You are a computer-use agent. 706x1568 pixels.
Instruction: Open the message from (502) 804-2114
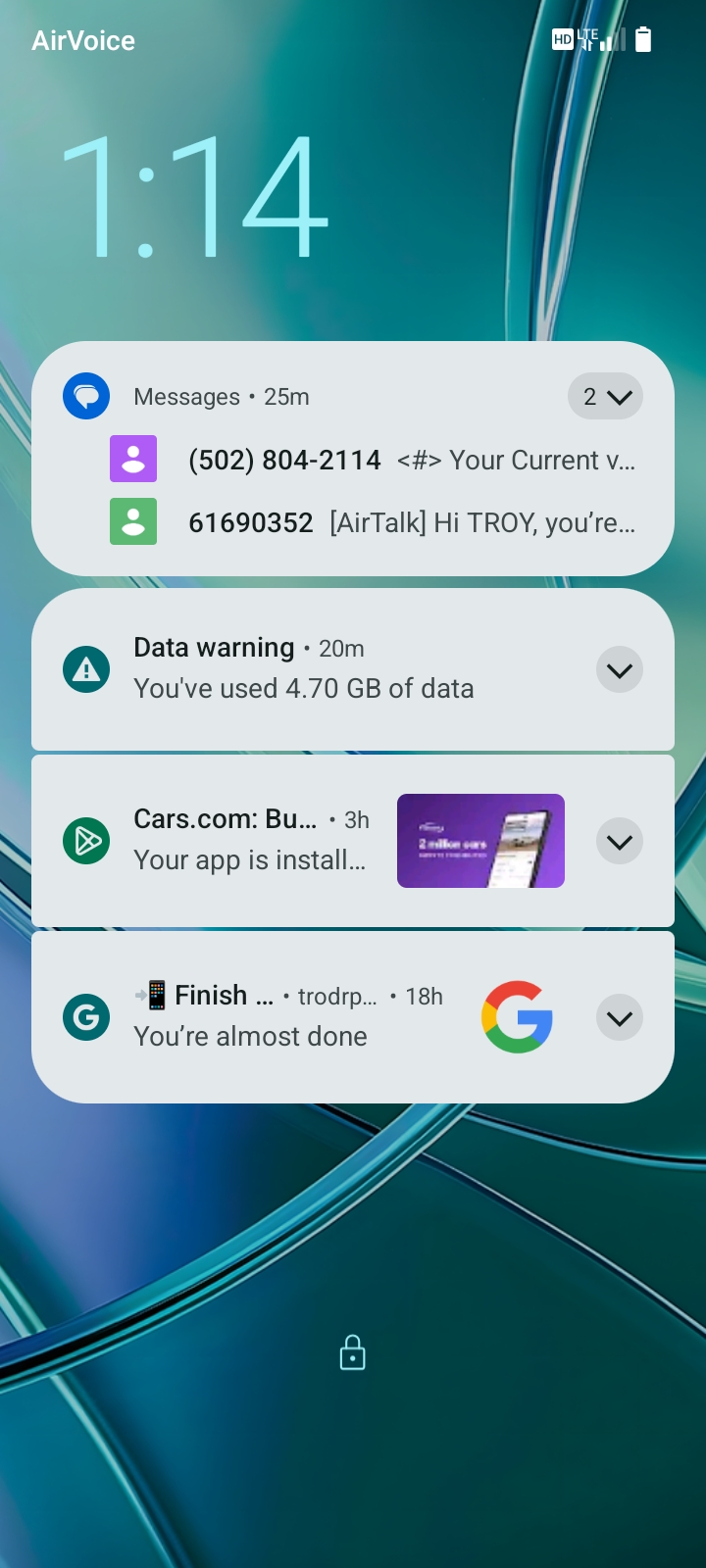click(373, 460)
